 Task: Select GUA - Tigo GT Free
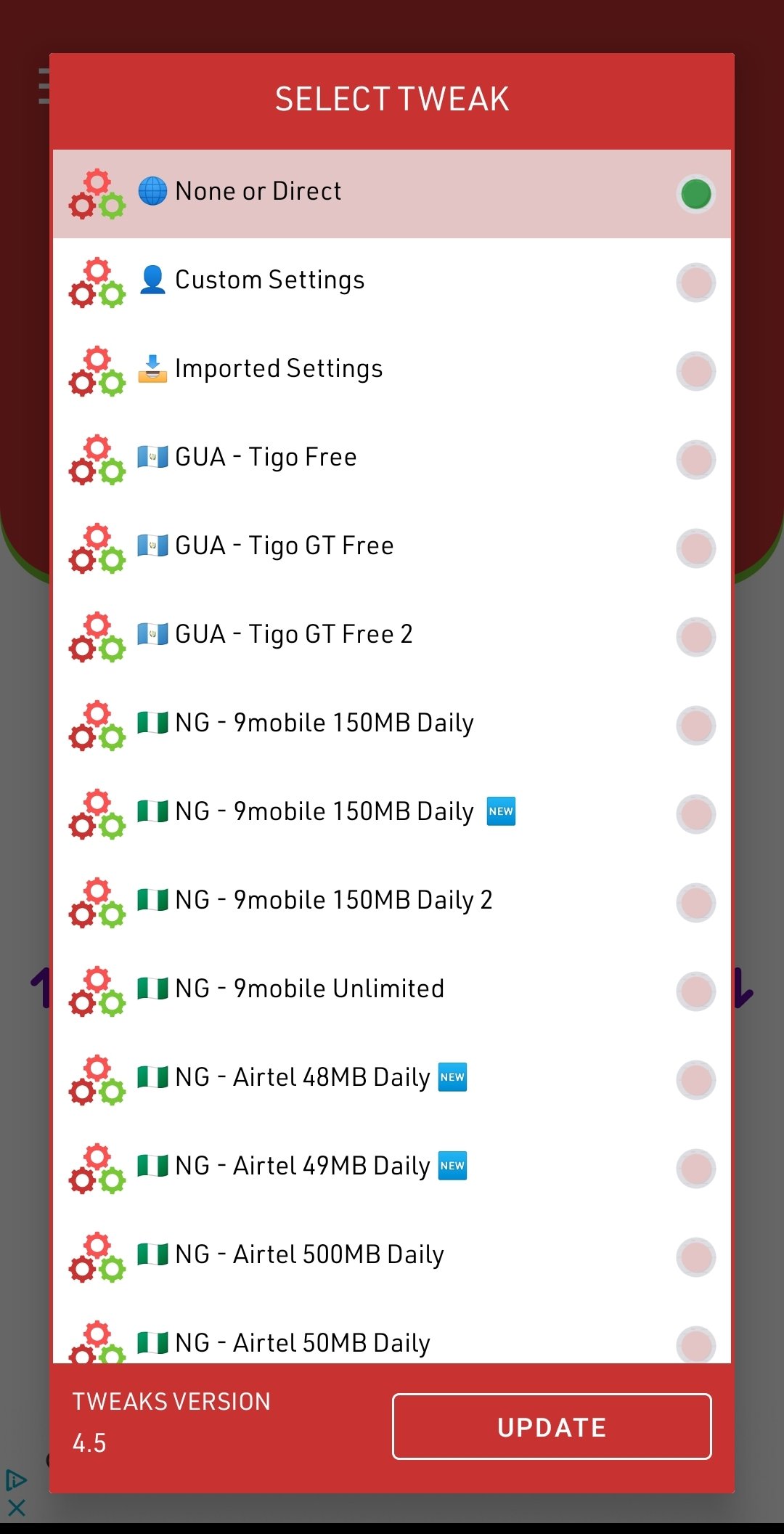392,548
